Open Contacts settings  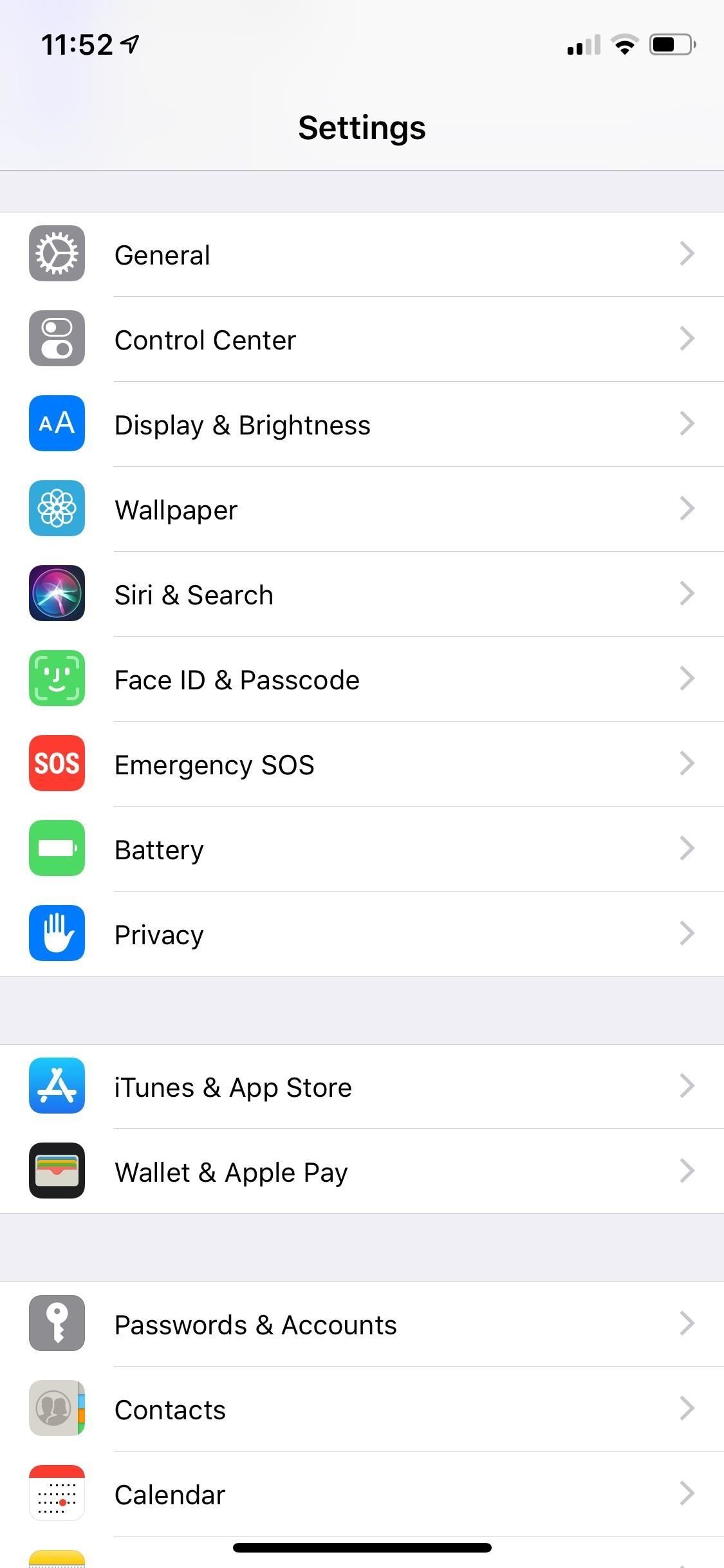tap(360, 1408)
